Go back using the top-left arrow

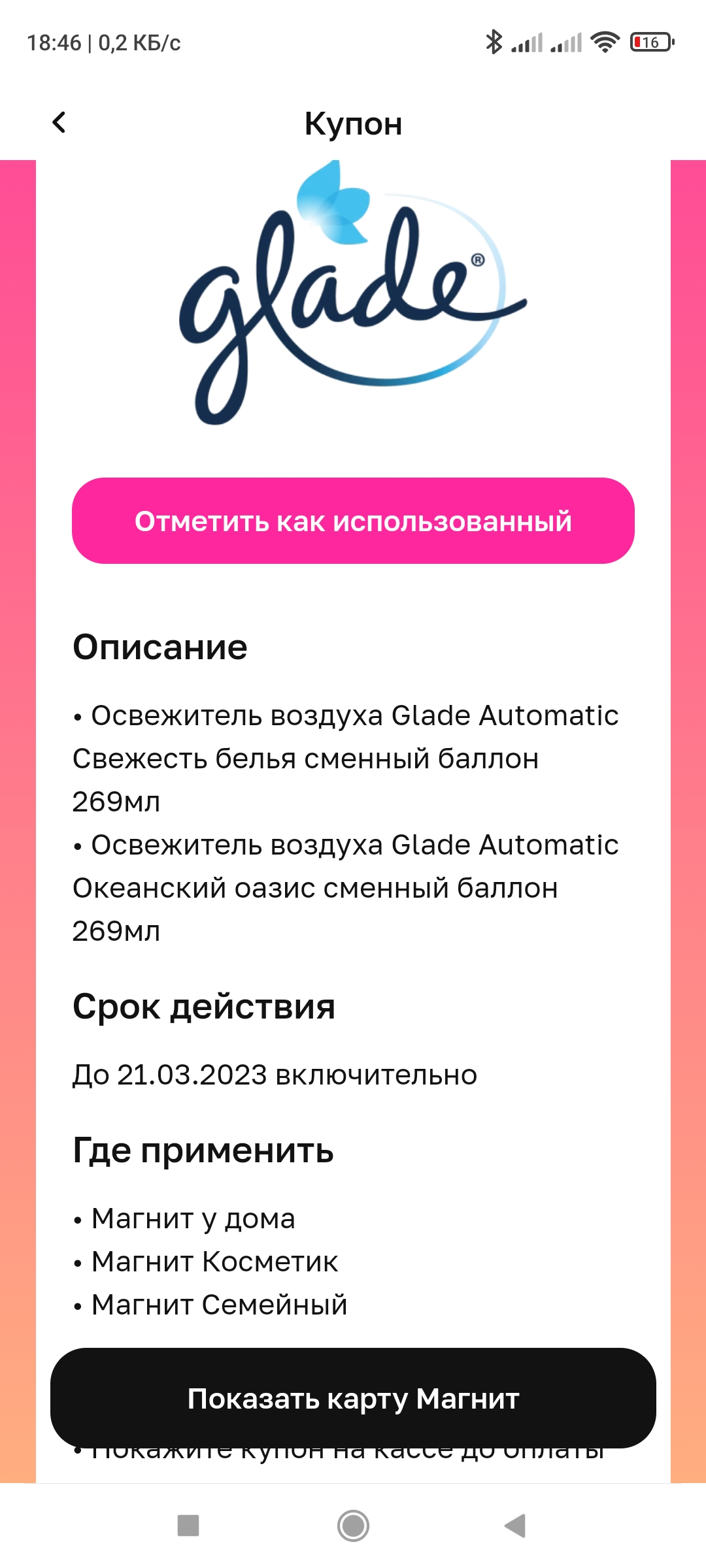click(x=59, y=122)
